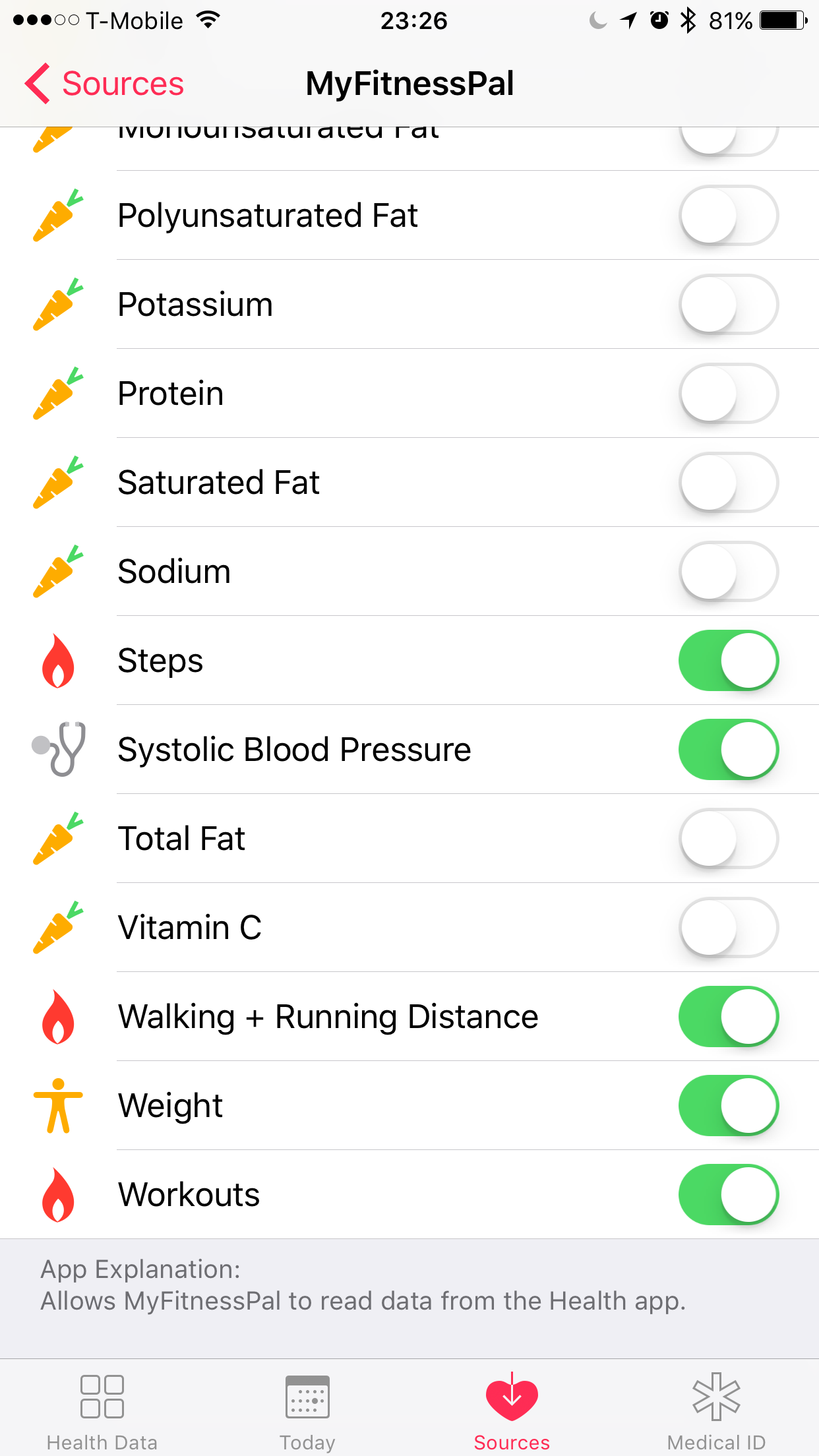Disable the Steps toggle

(728, 661)
